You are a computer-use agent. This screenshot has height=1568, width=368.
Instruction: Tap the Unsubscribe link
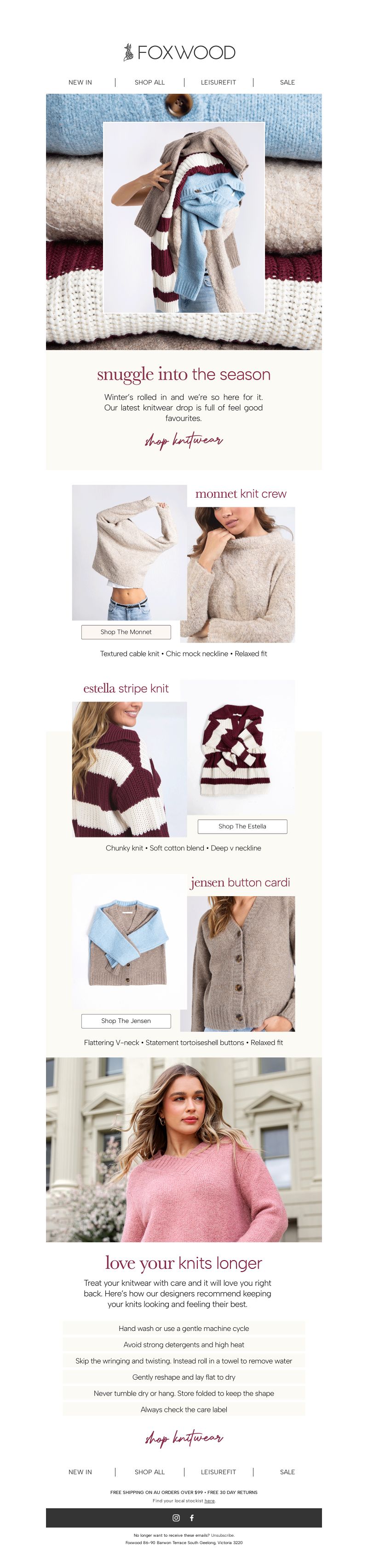222,1535
